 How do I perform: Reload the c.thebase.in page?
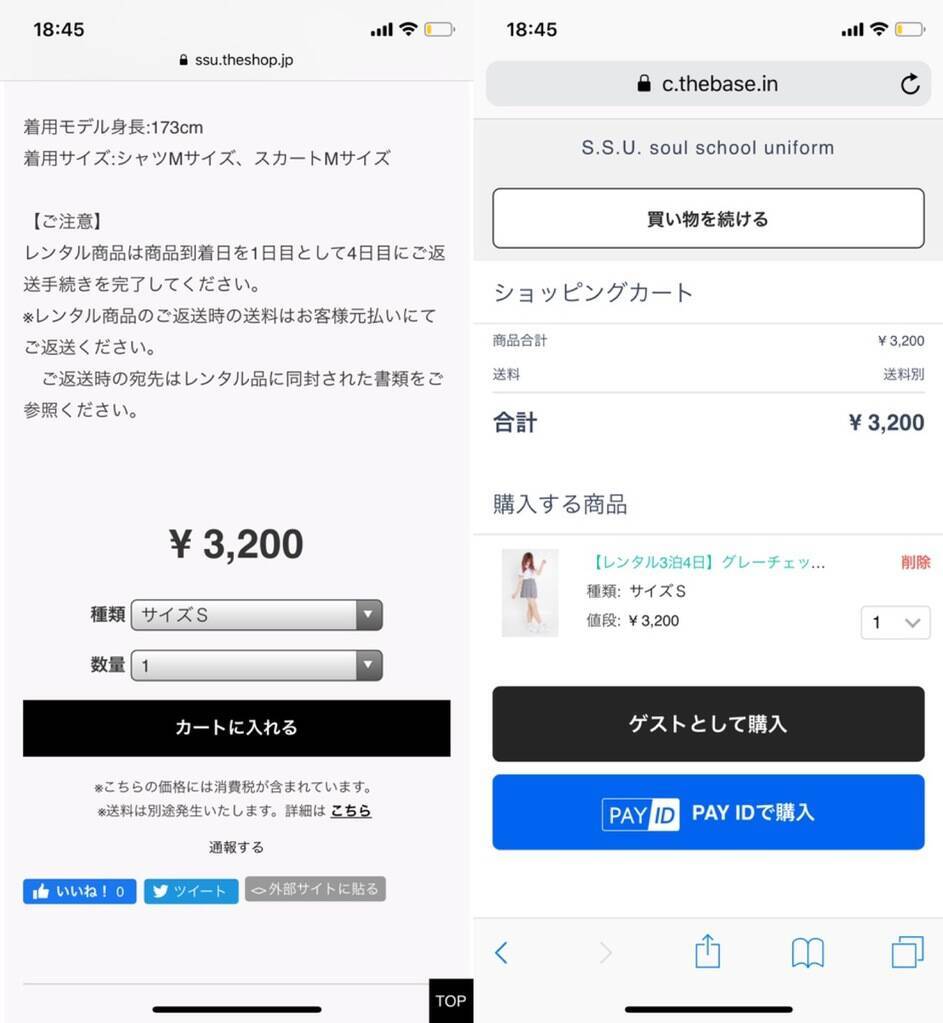coord(909,84)
